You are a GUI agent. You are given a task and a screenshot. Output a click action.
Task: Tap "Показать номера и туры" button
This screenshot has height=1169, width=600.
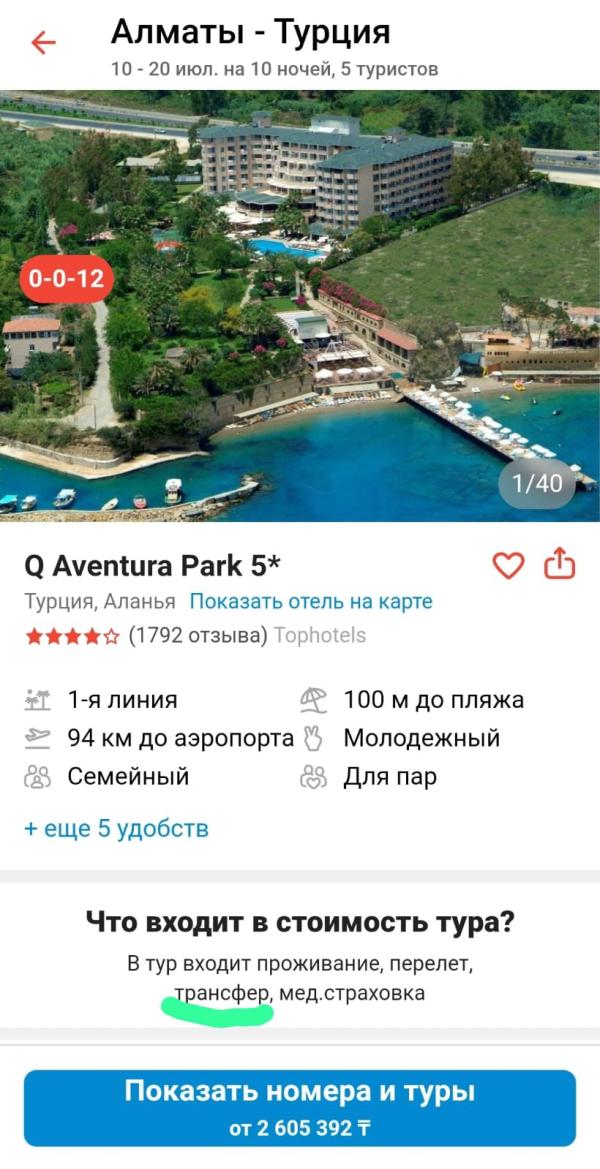300,1107
